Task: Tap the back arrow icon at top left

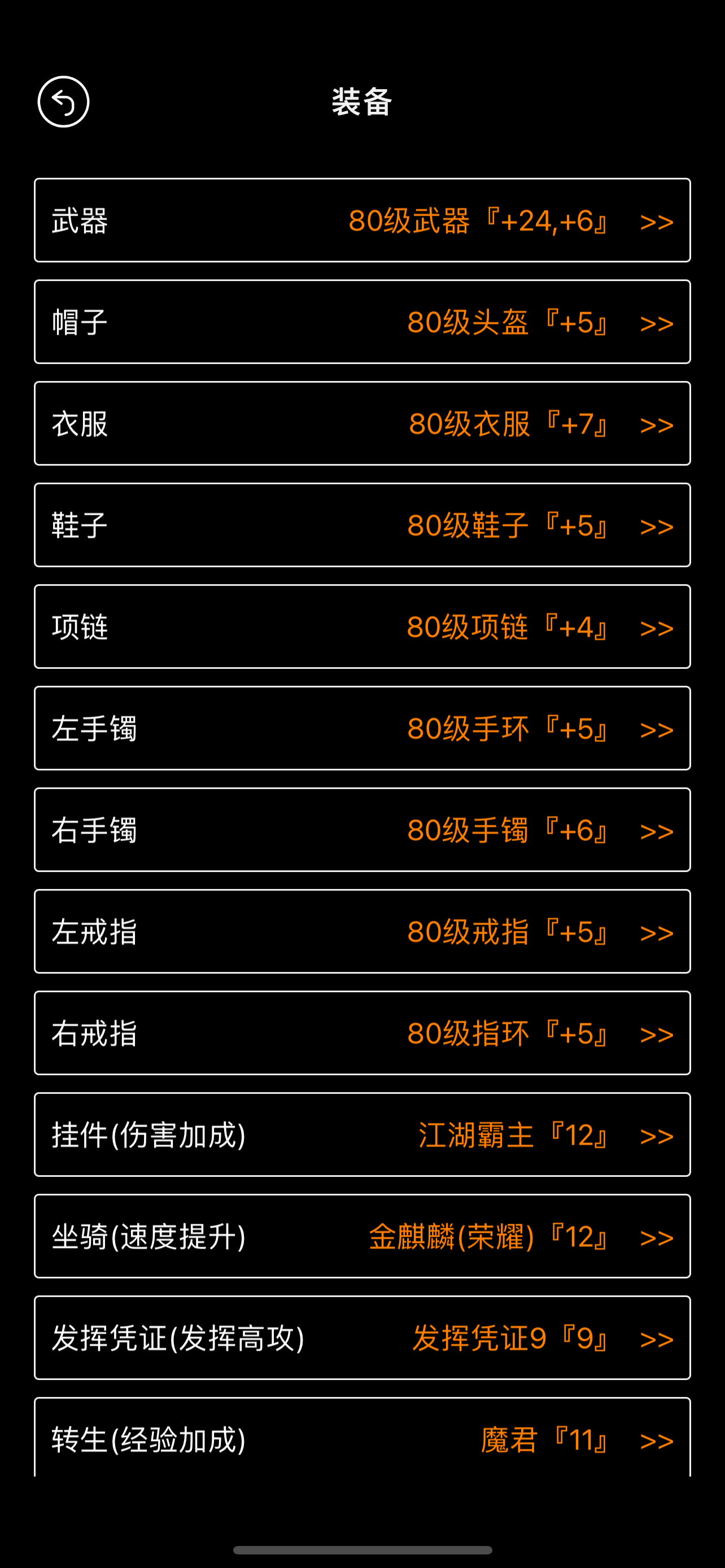Action: pyautogui.click(x=65, y=102)
